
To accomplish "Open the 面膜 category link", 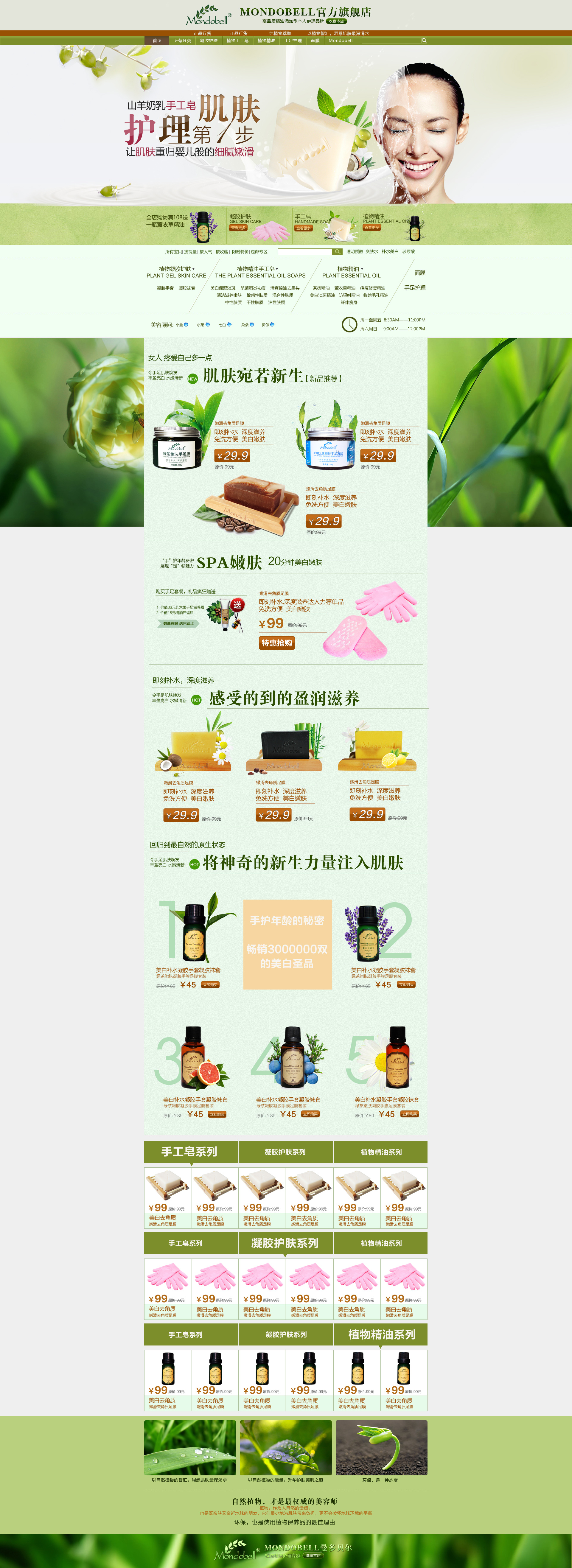I will click(x=420, y=273).
